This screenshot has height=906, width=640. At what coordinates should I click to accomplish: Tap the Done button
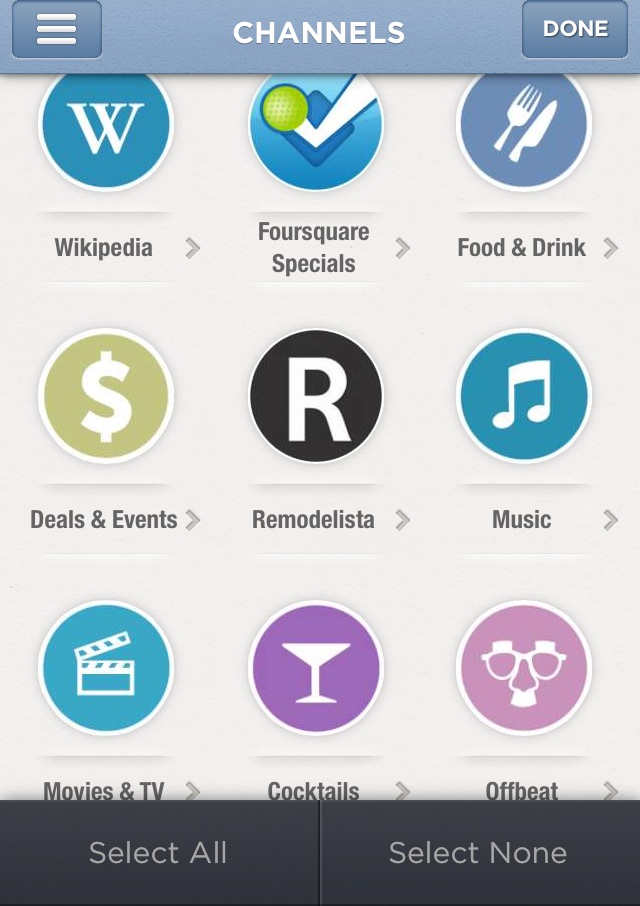575,30
